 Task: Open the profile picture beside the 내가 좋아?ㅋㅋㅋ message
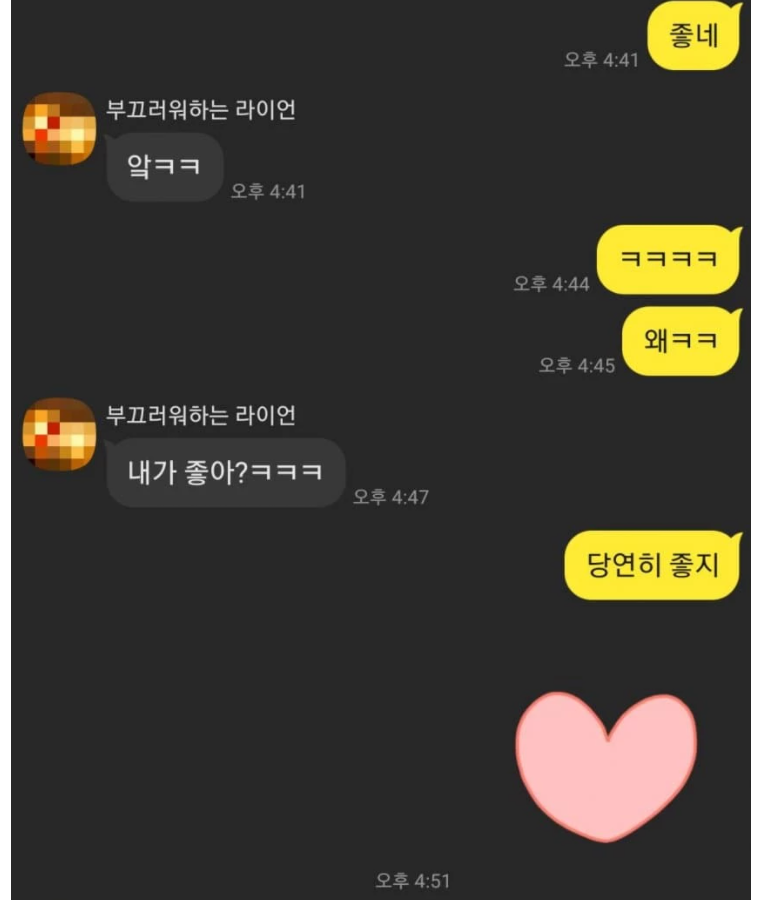click(59, 434)
